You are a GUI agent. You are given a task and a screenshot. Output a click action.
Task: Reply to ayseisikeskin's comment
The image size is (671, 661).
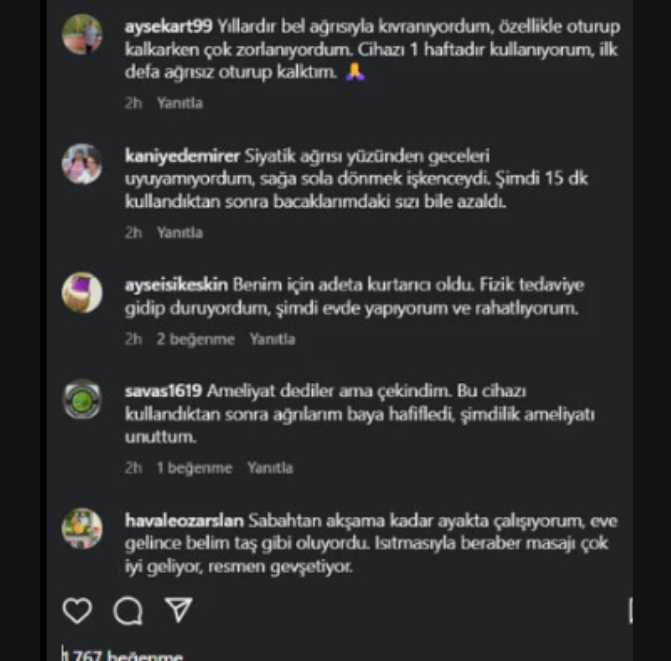(272, 339)
